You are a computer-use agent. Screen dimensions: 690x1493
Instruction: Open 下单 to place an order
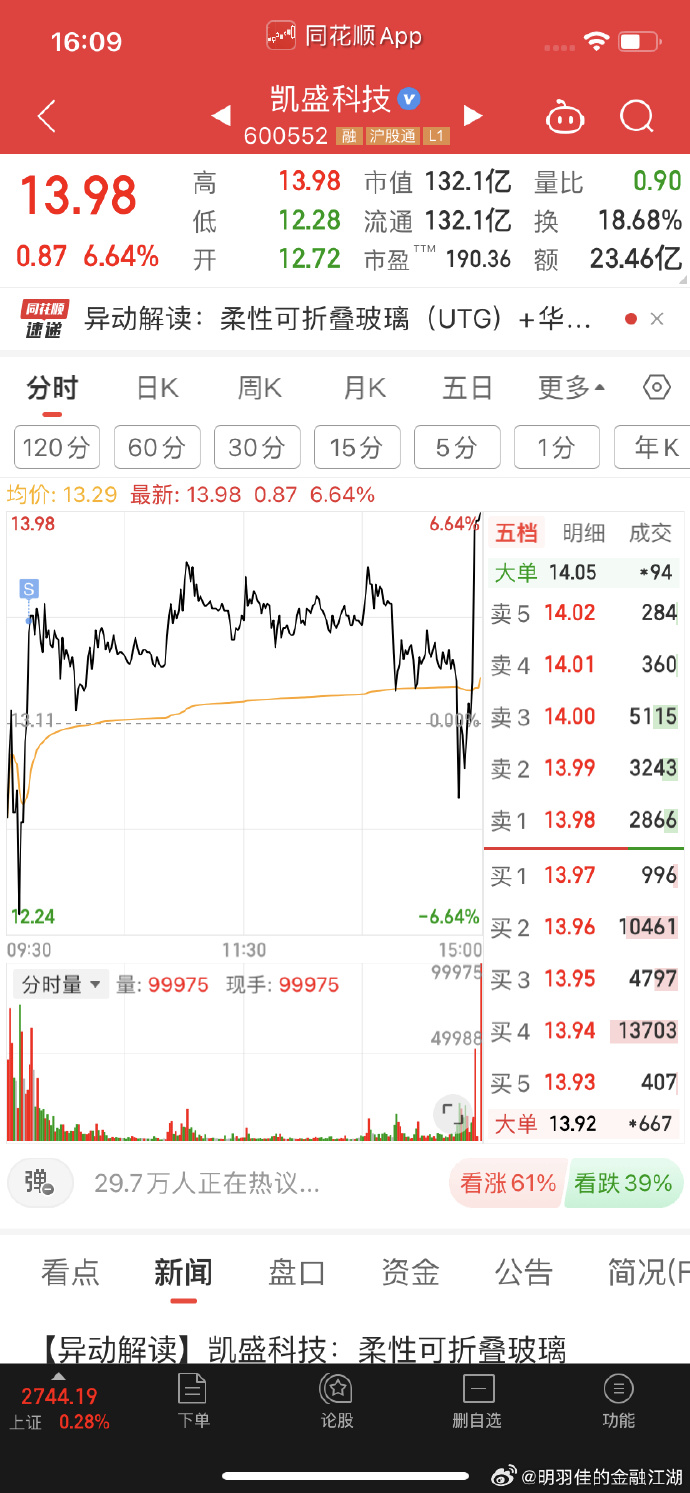tap(193, 1401)
